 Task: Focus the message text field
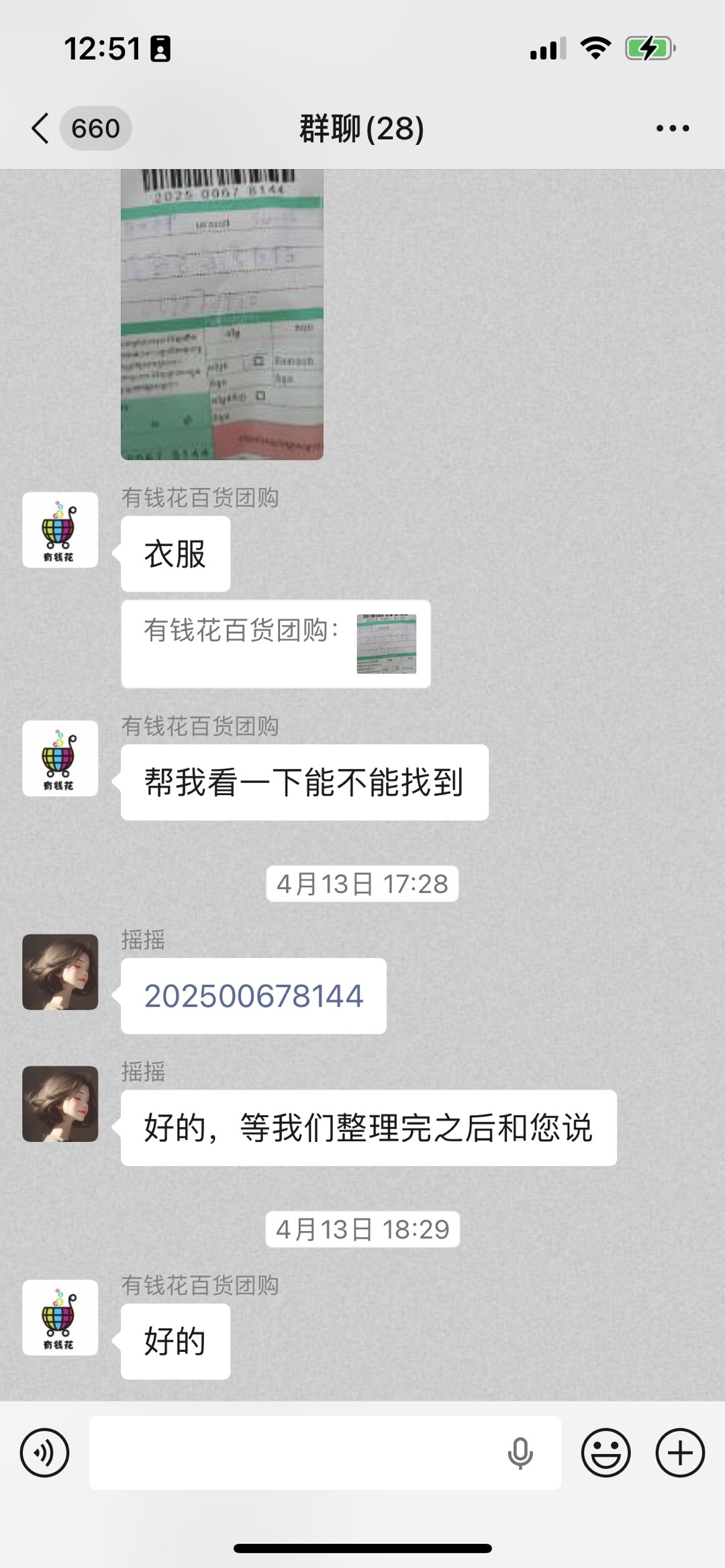pos(295,1453)
